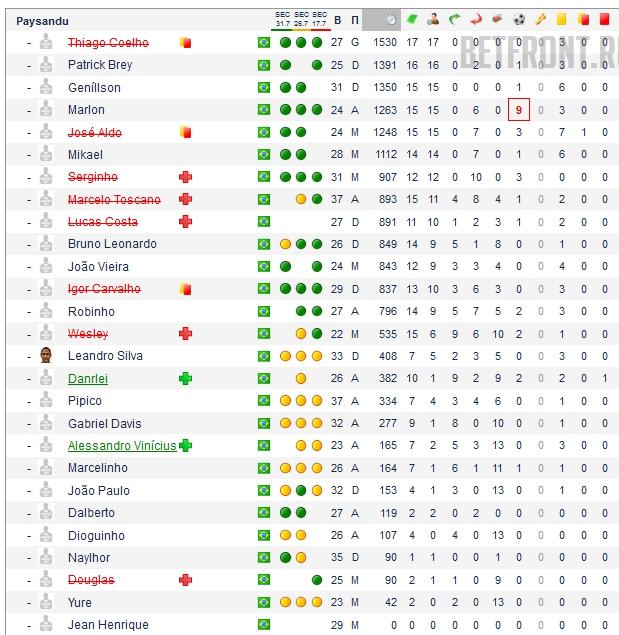Sort table by minutes played clock column
This screenshot has width=619, height=635.
pyautogui.click(x=390, y=19)
